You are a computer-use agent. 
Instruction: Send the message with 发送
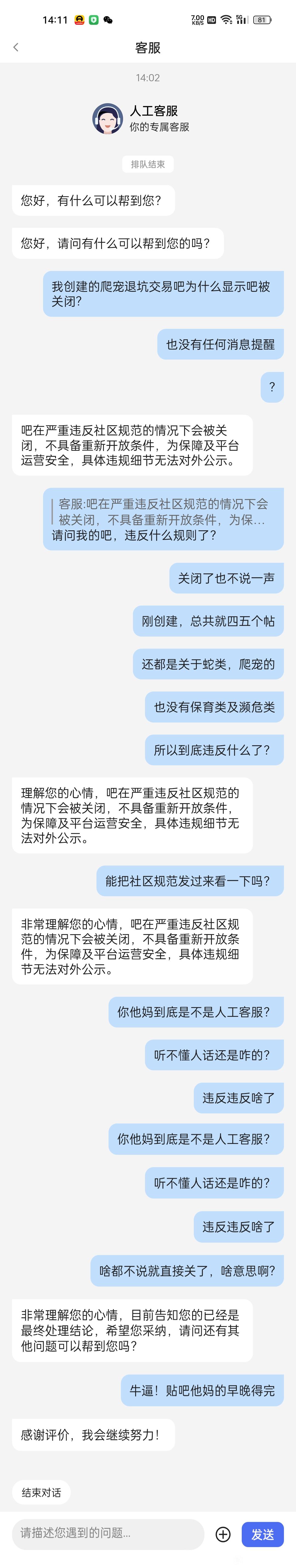pyautogui.click(x=263, y=1535)
